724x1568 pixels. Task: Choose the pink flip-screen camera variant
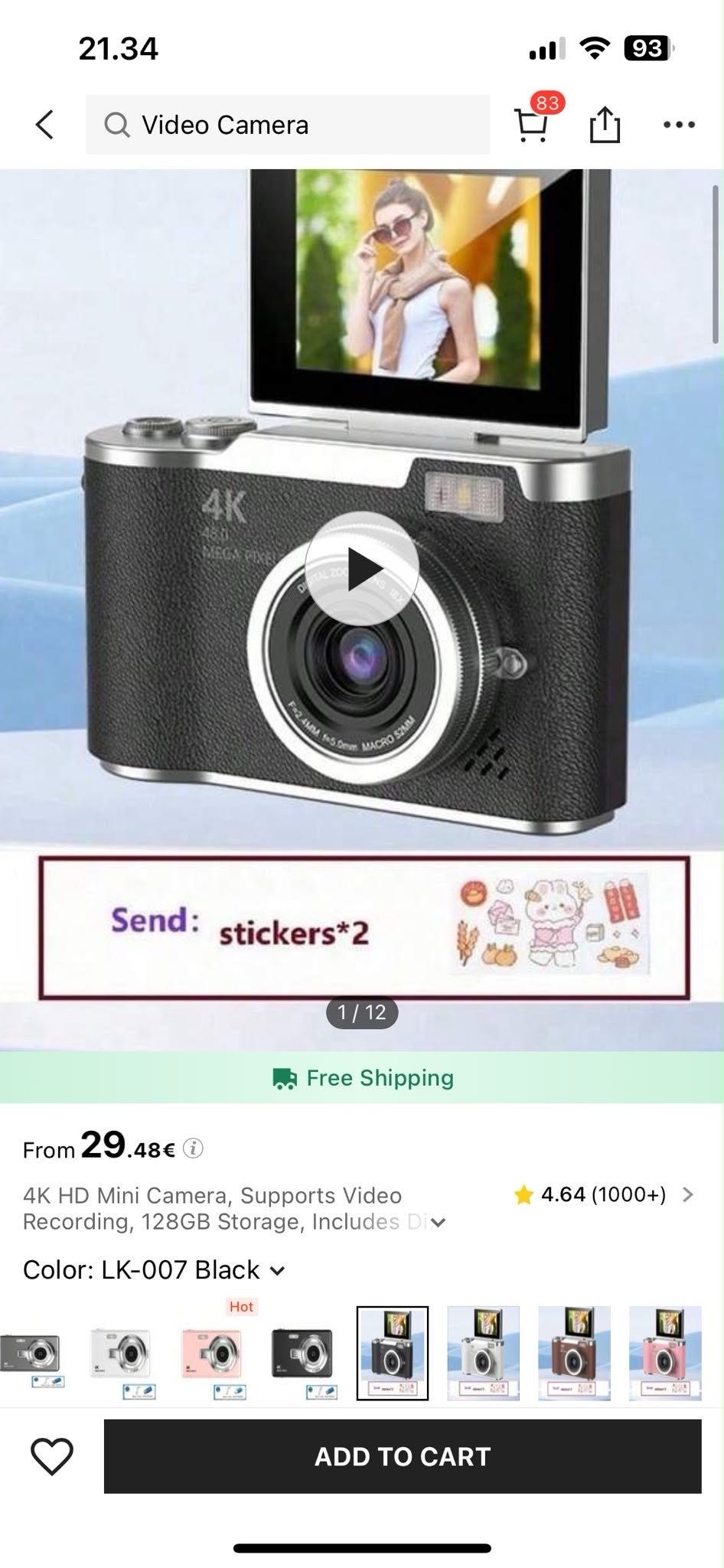665,1354
